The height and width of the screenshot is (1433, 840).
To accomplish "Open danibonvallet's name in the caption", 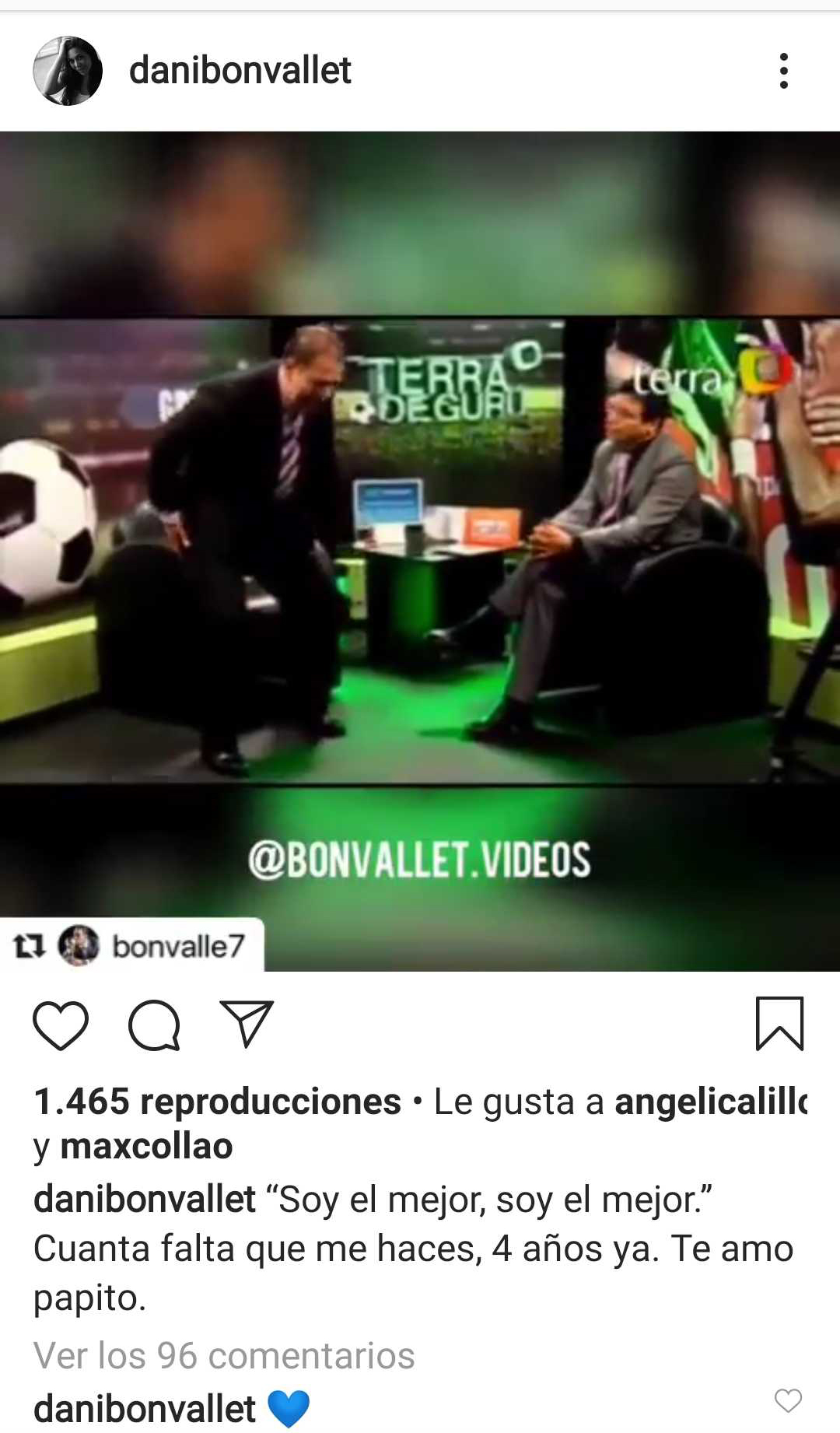I will coord(144,1199).
